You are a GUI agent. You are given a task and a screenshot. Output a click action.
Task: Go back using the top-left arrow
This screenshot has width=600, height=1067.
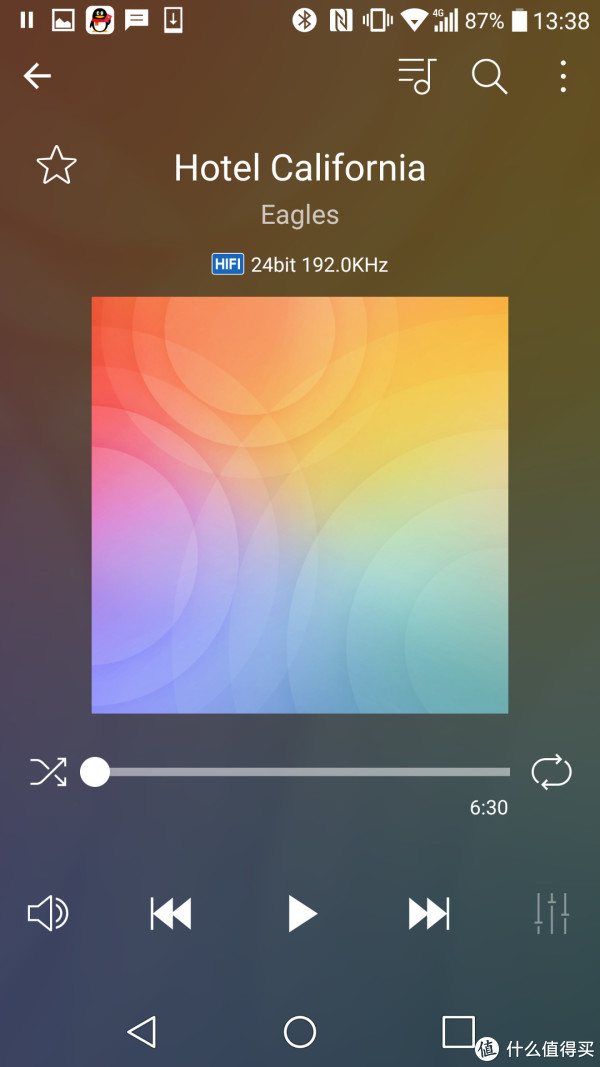[37, 76]
